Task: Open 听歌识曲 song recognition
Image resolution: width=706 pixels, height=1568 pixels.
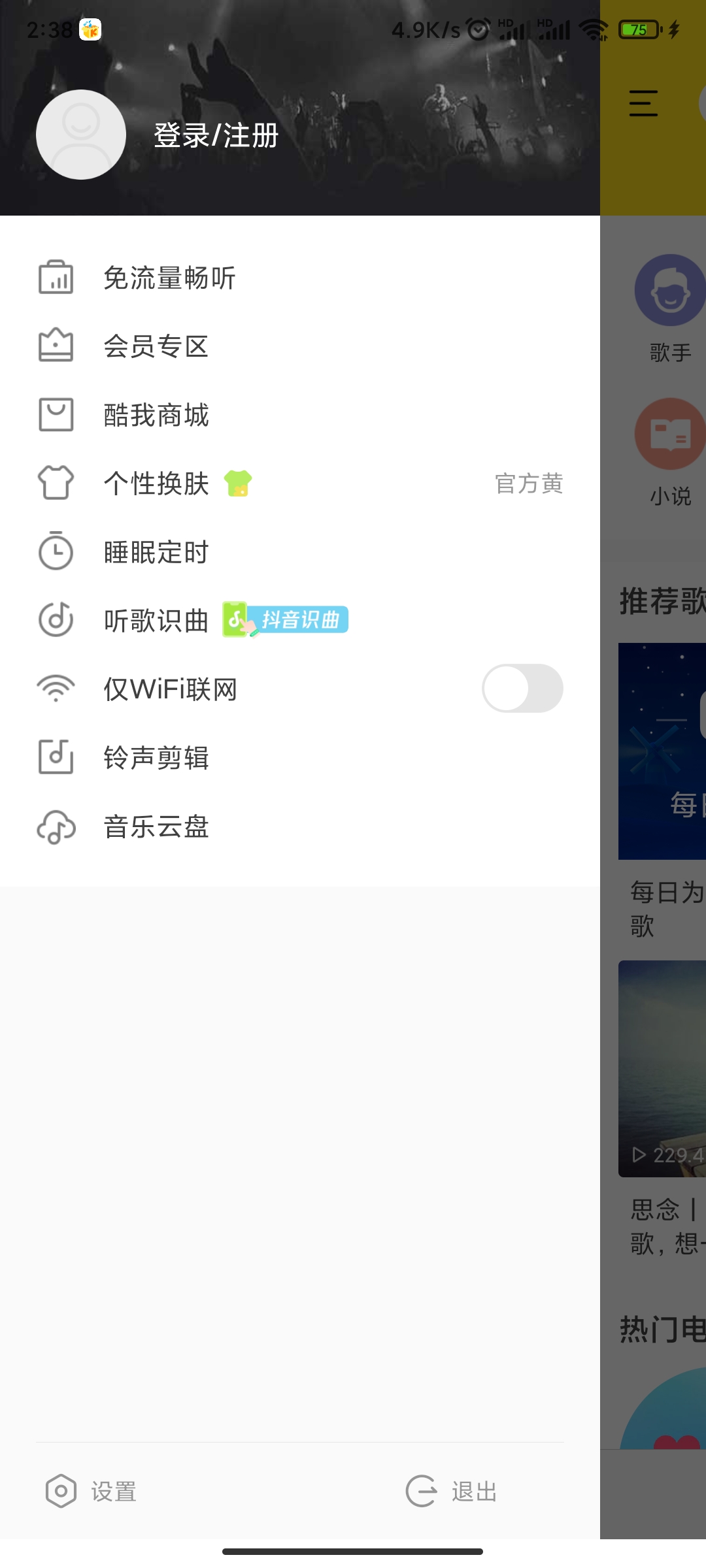Action: pyautogui.click(x=300, y=621)
